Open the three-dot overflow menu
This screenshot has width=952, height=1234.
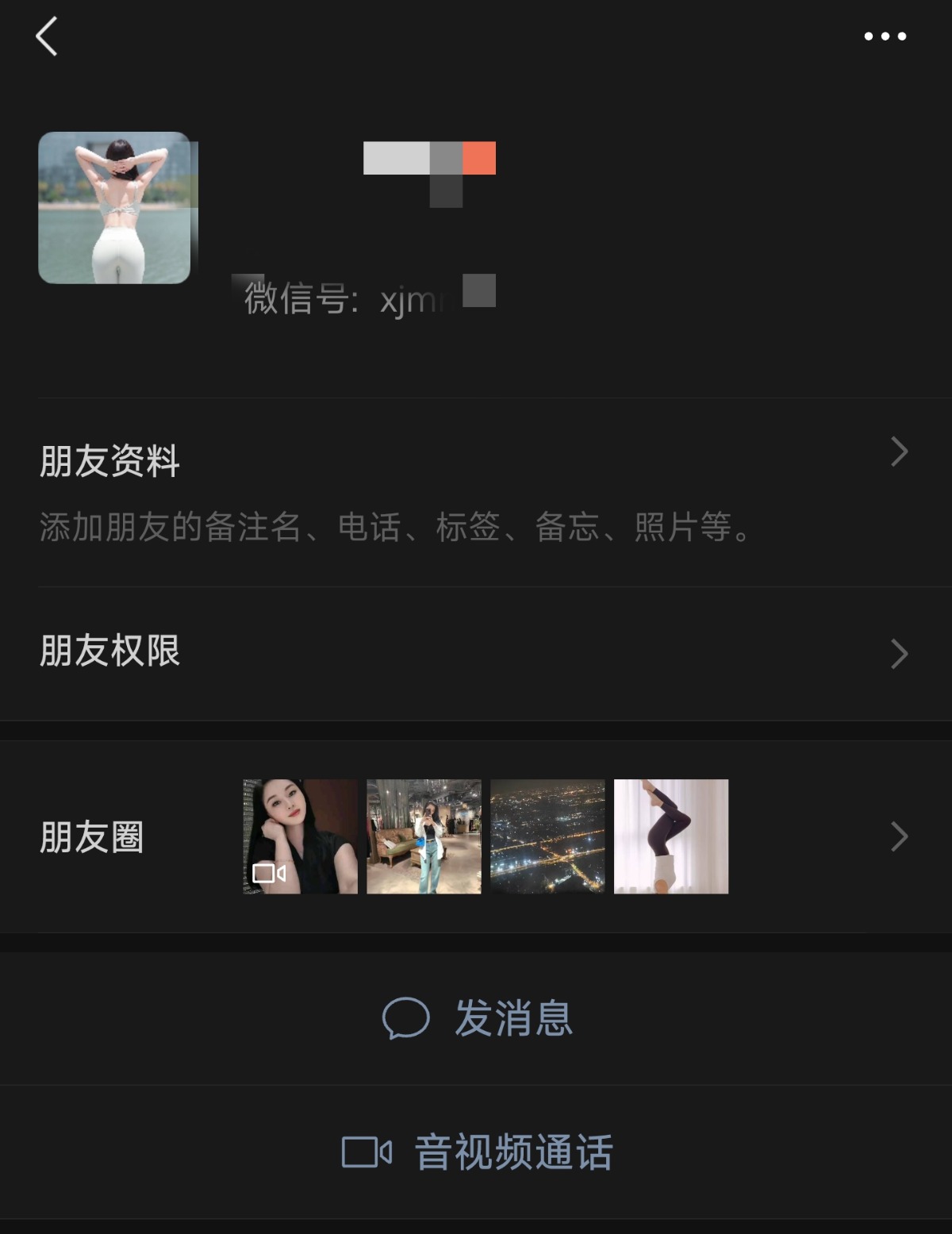pyautogui.click(x=885, y=37)
